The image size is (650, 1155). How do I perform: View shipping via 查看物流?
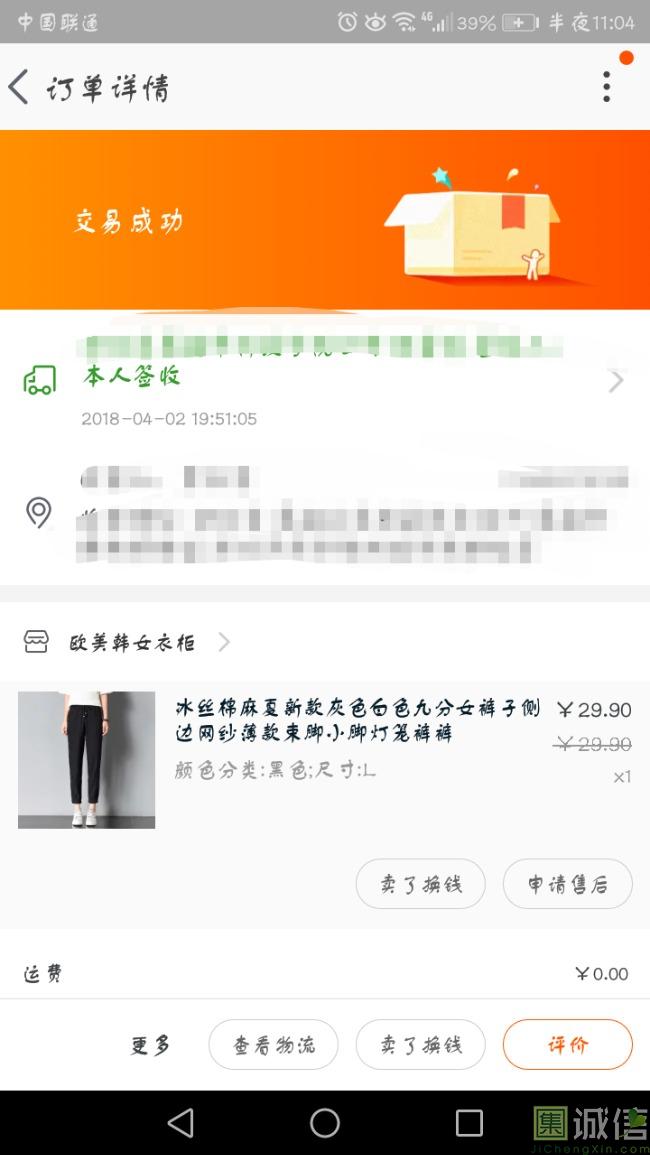point(273,1045)
